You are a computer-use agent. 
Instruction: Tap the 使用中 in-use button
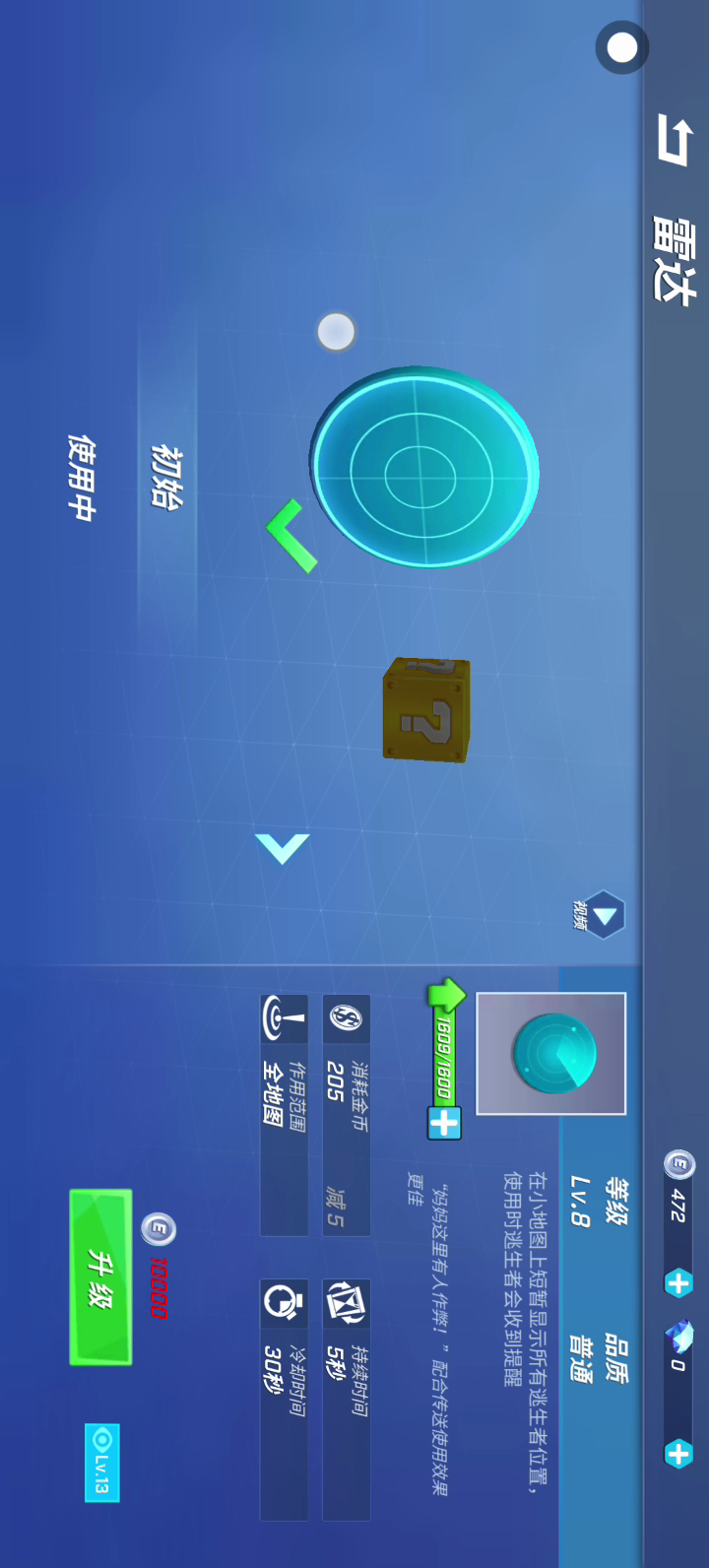(82, 478)
